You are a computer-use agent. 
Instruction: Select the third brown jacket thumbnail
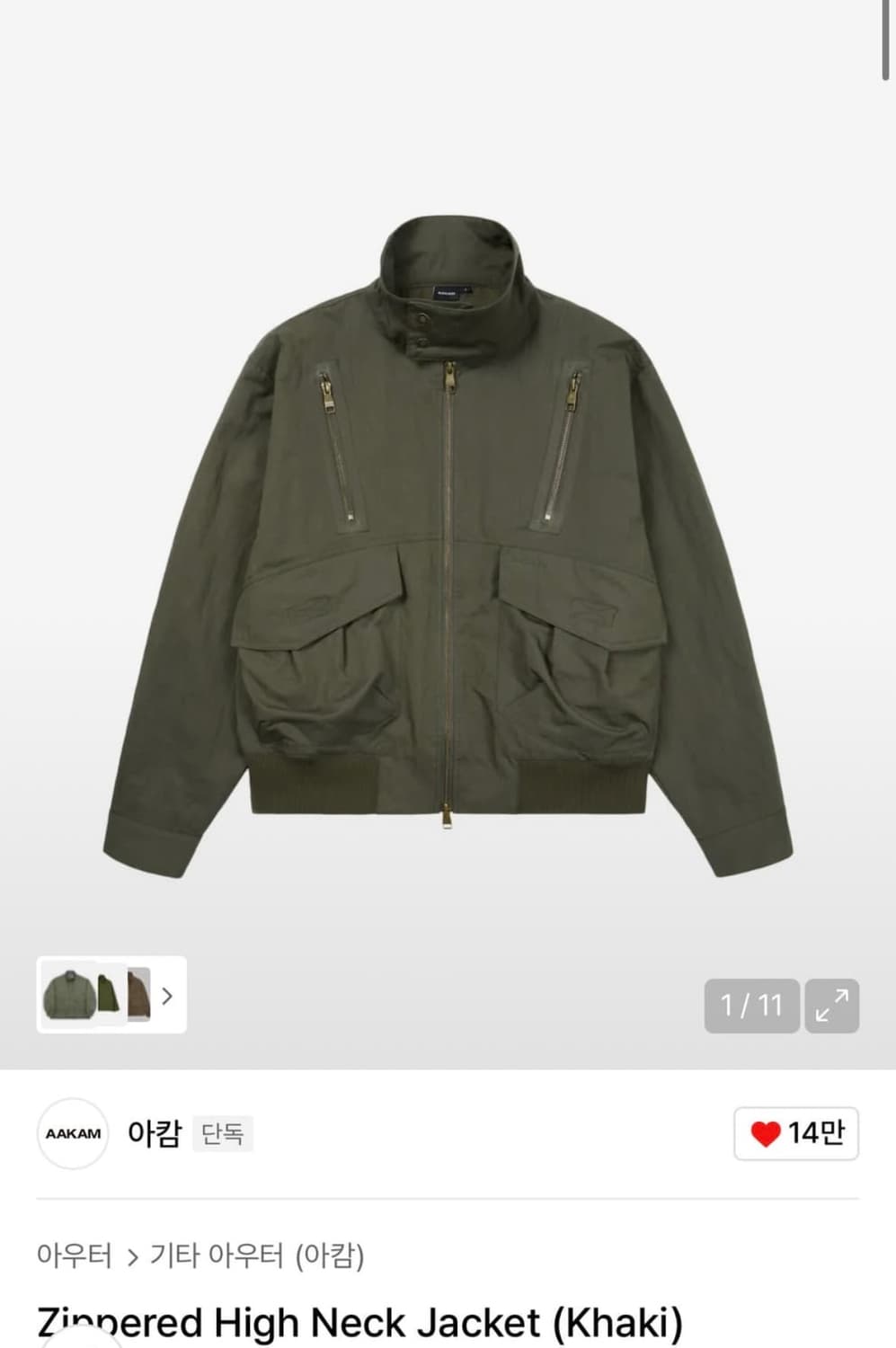(x=138, y=995)
